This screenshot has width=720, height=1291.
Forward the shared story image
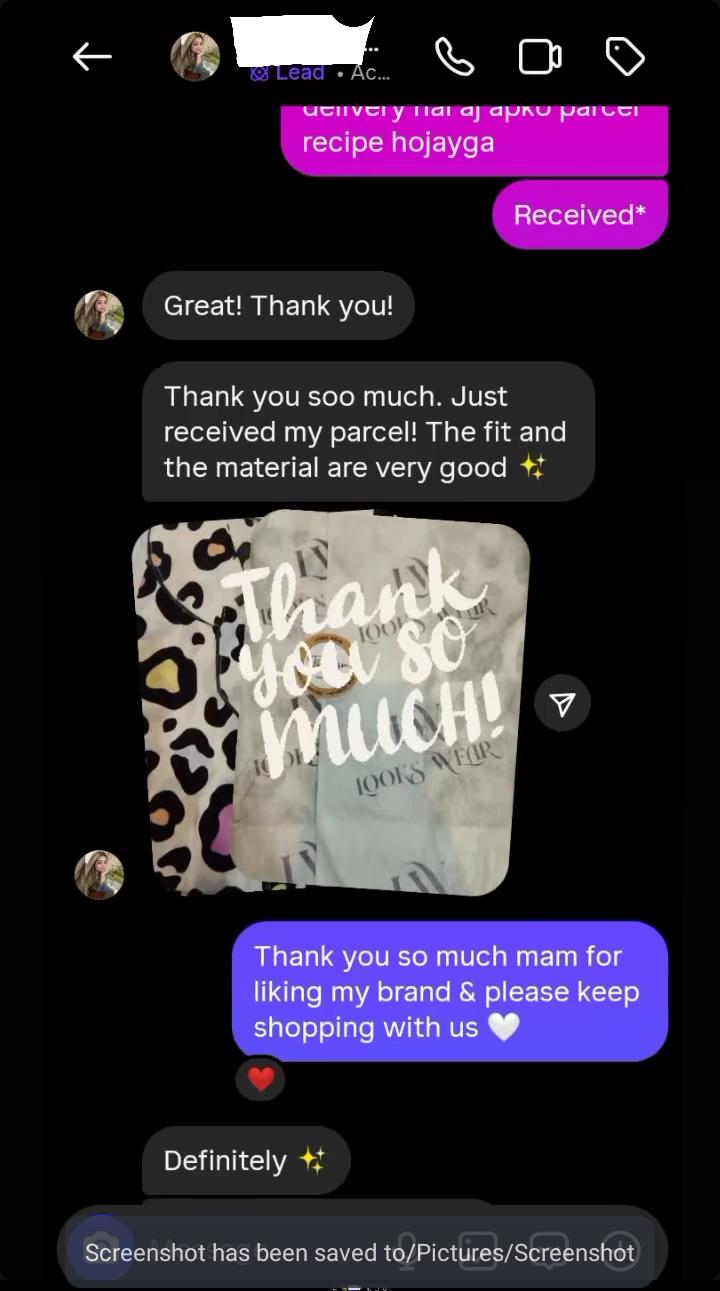563,705
